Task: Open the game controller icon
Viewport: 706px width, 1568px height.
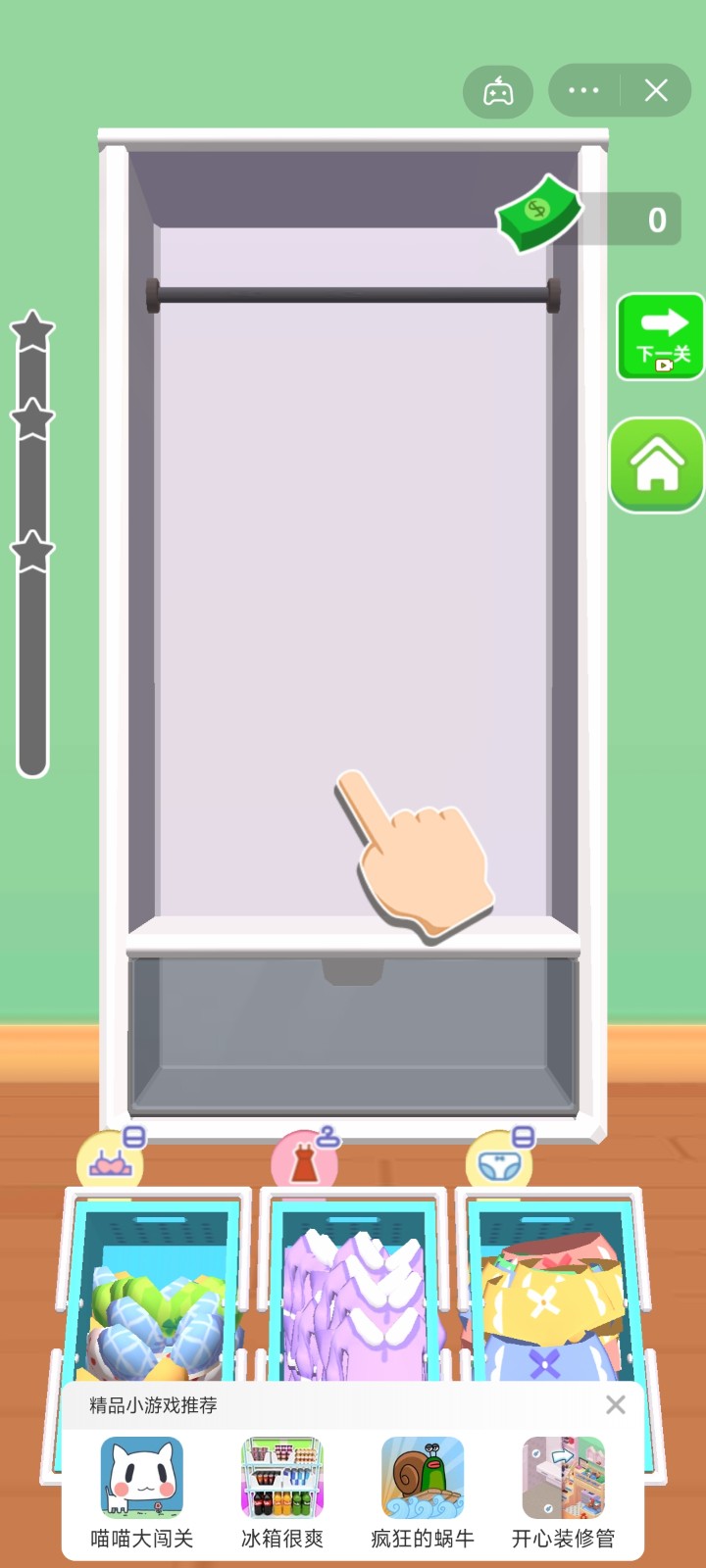Action: point(498,92)
